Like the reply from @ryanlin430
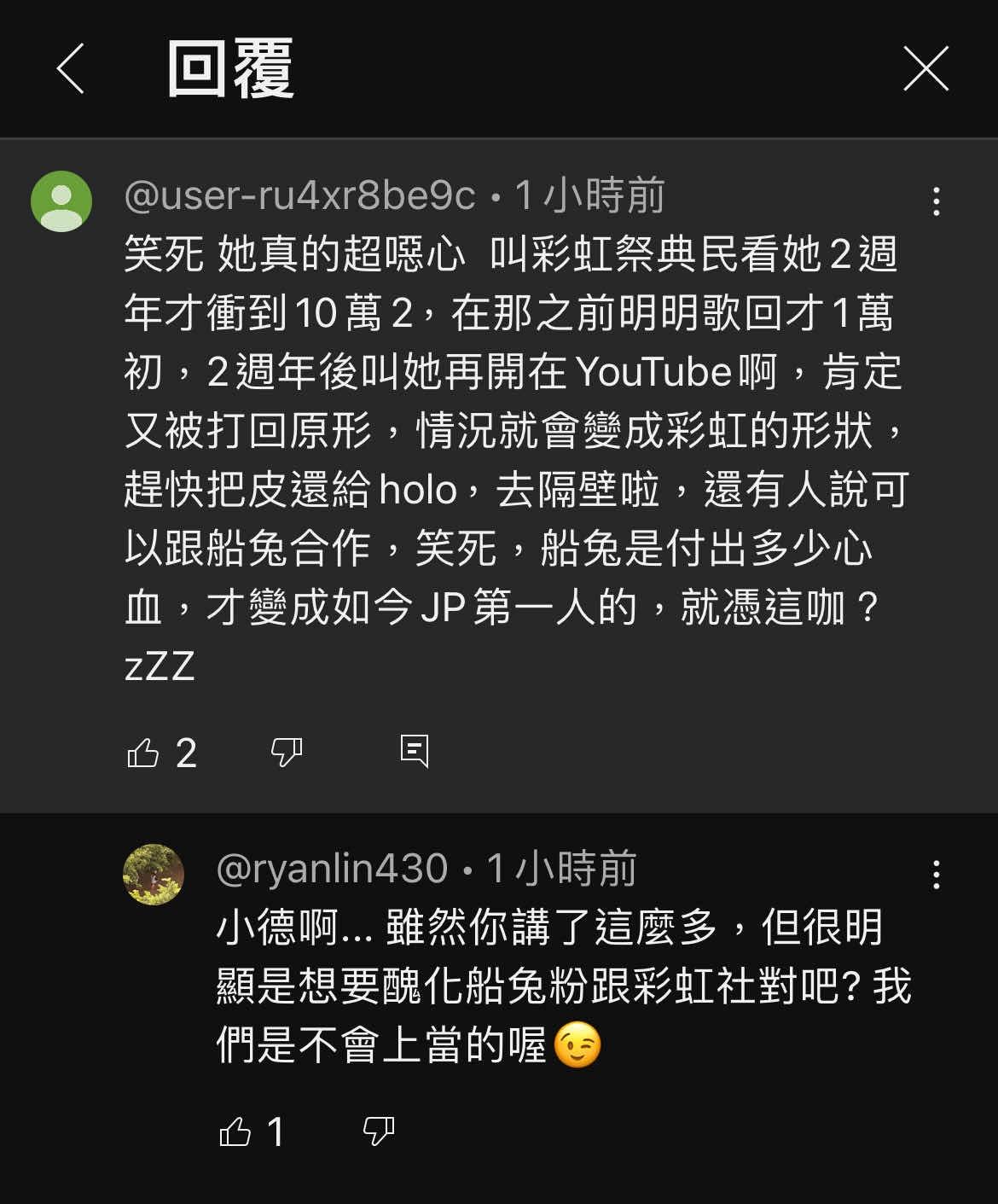 coord(235,1132)
